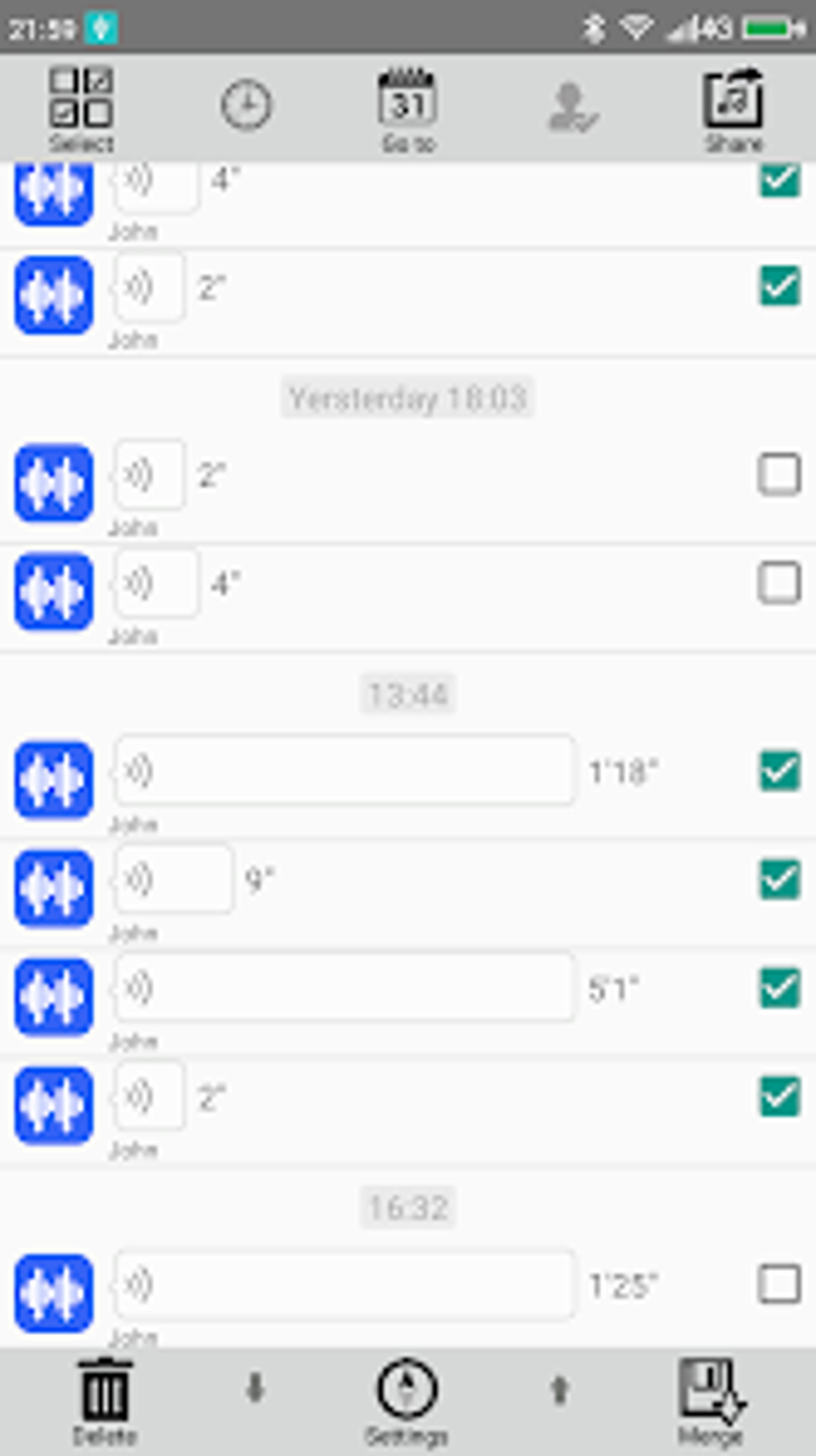Play the 5'1" voice message
The height and width of the screenshot is (1456, 816).
(x=345, y=987)
